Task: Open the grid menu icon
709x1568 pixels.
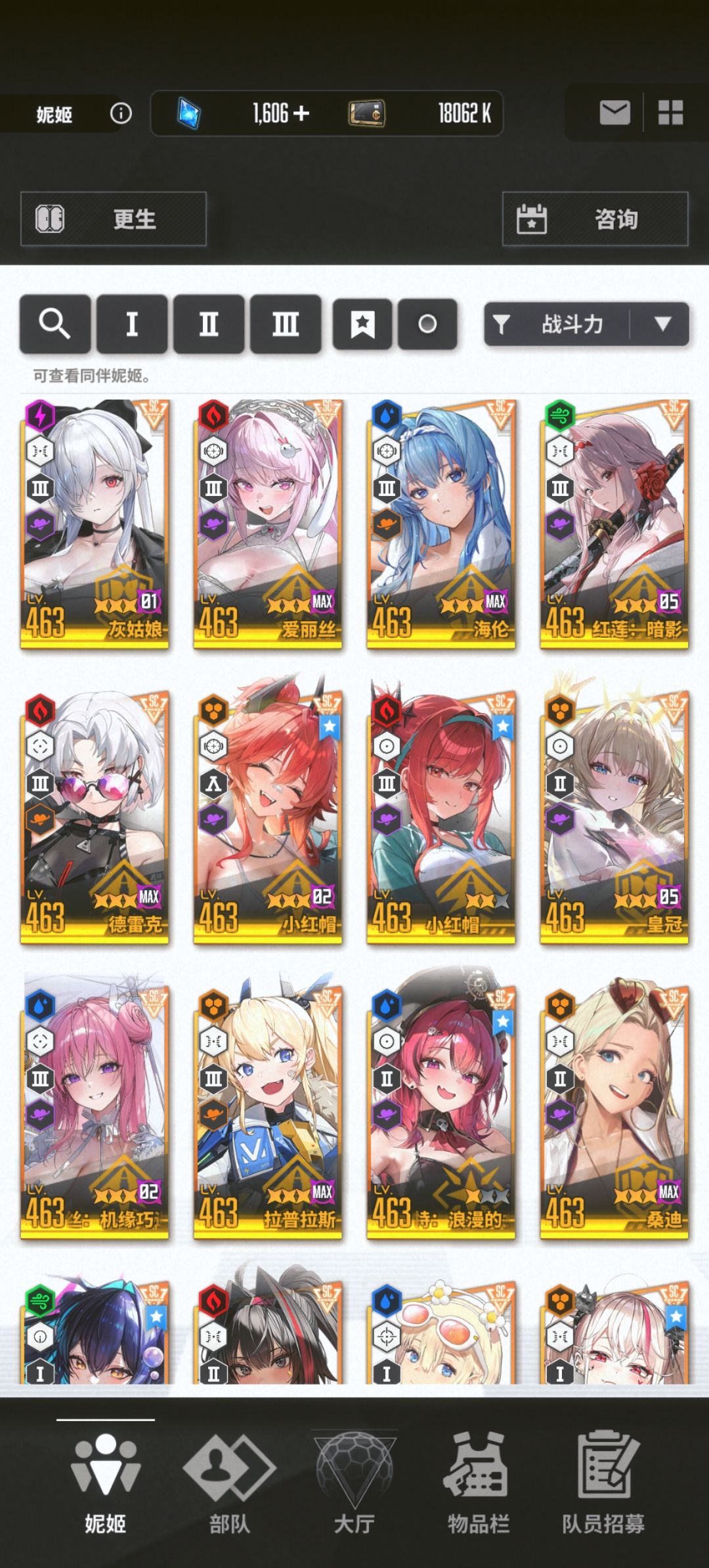Action: [671, 113]
